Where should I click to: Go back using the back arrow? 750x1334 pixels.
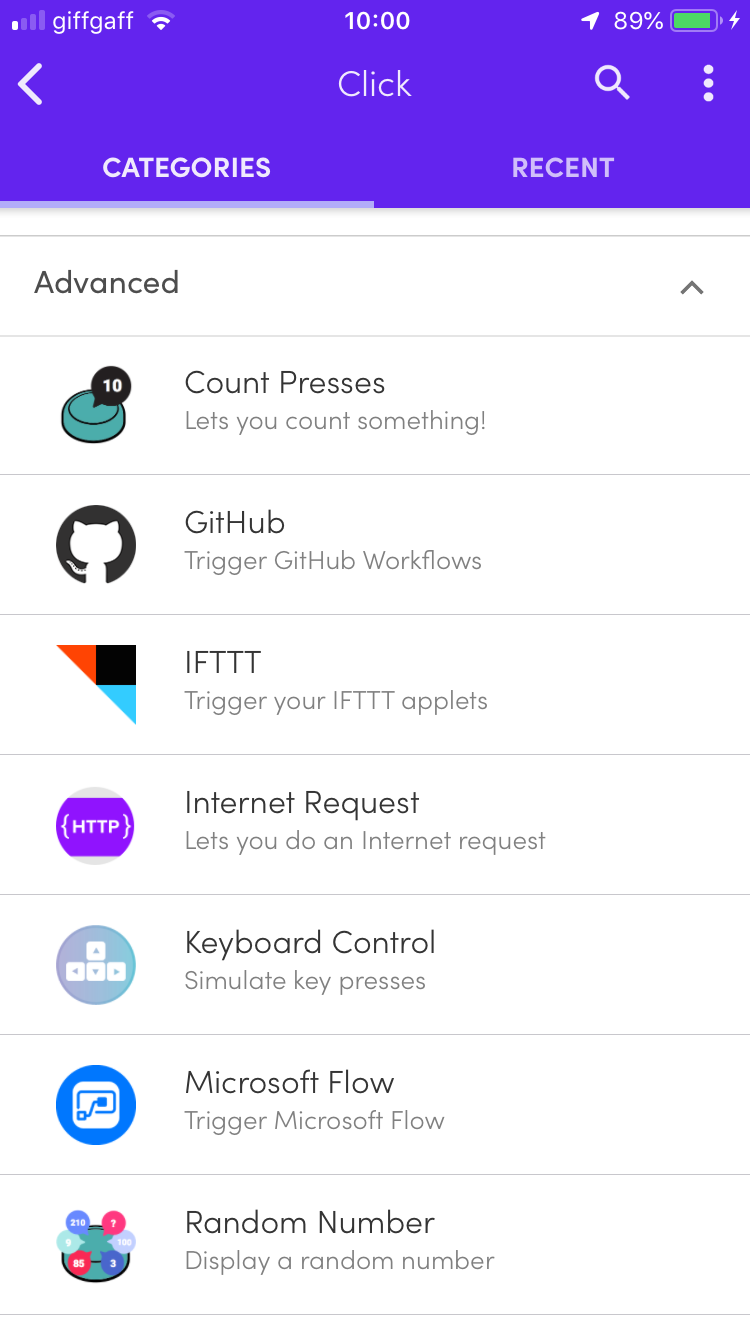(x=31, y=84)
